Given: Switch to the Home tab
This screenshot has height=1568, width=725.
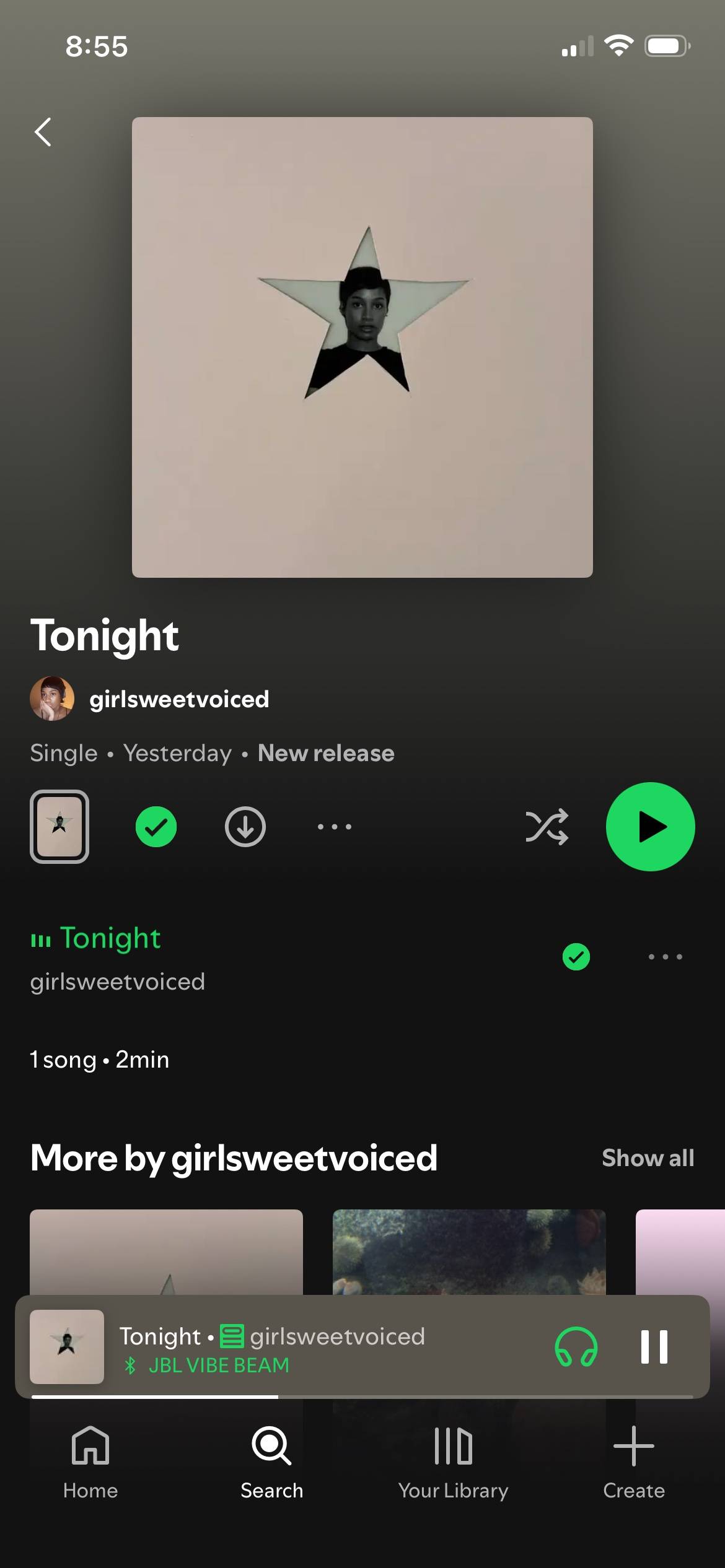Looking at the screenshot, I should pyautogui.click(x=90, y=1463).
